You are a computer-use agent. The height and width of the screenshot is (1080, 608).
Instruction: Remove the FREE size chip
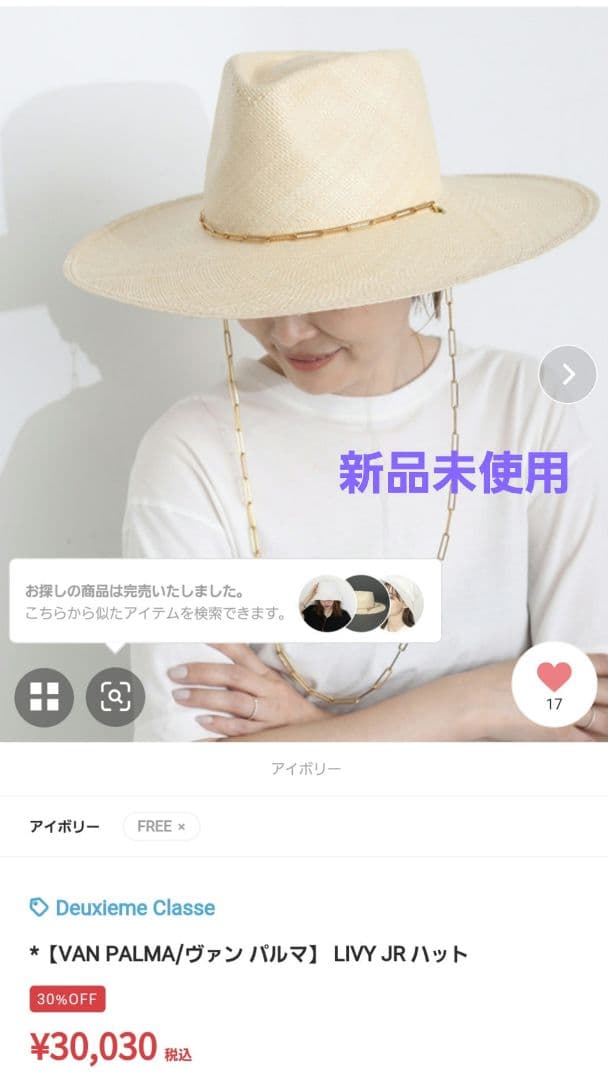pos(181,827)
